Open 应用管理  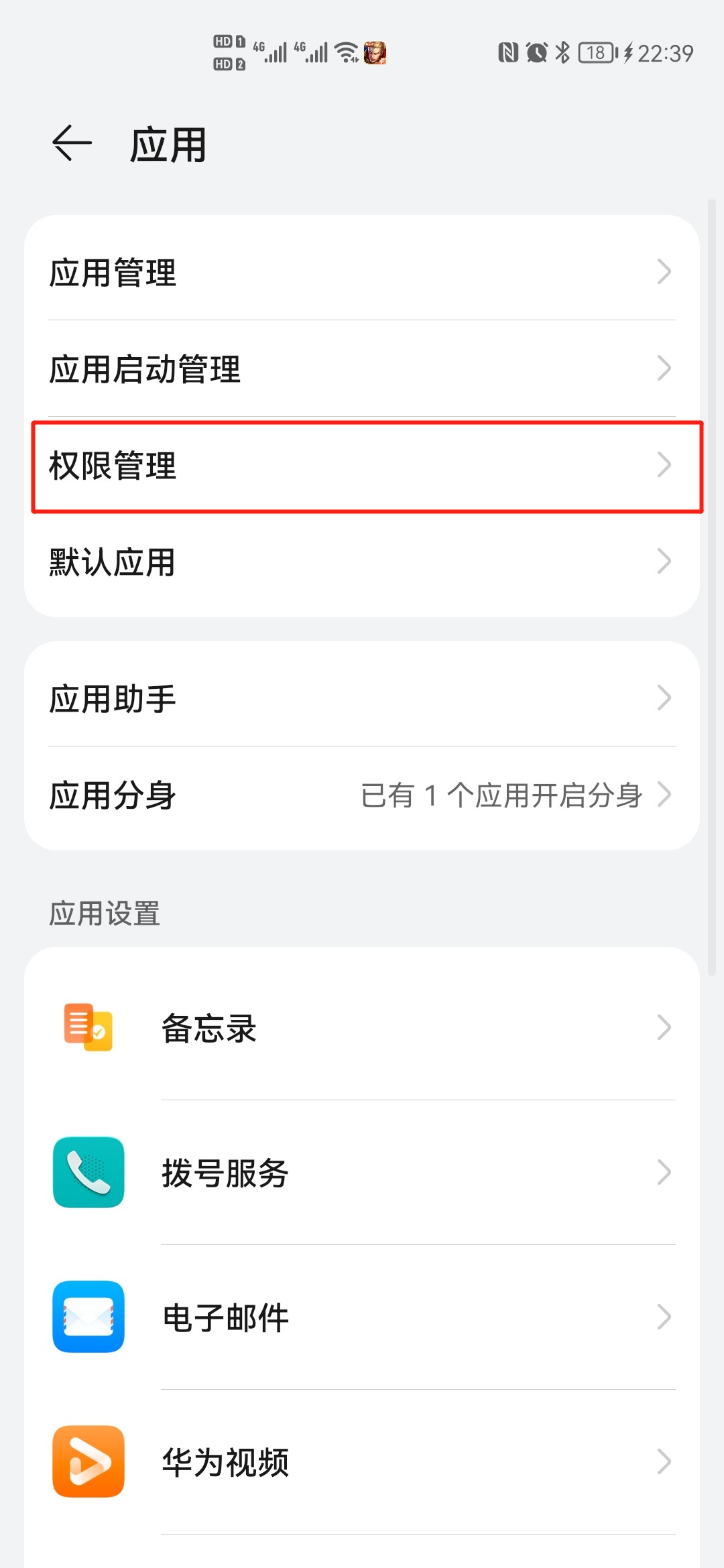coord(362,272)
